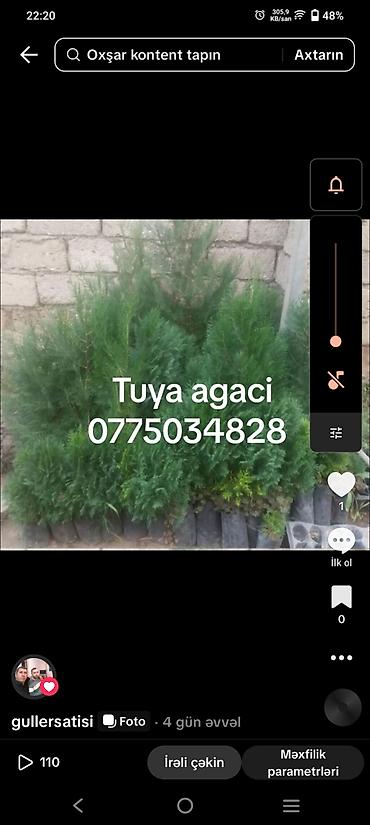
Task: Adjust the vertical volume slider knob
Action: click(x=335, y=342)
